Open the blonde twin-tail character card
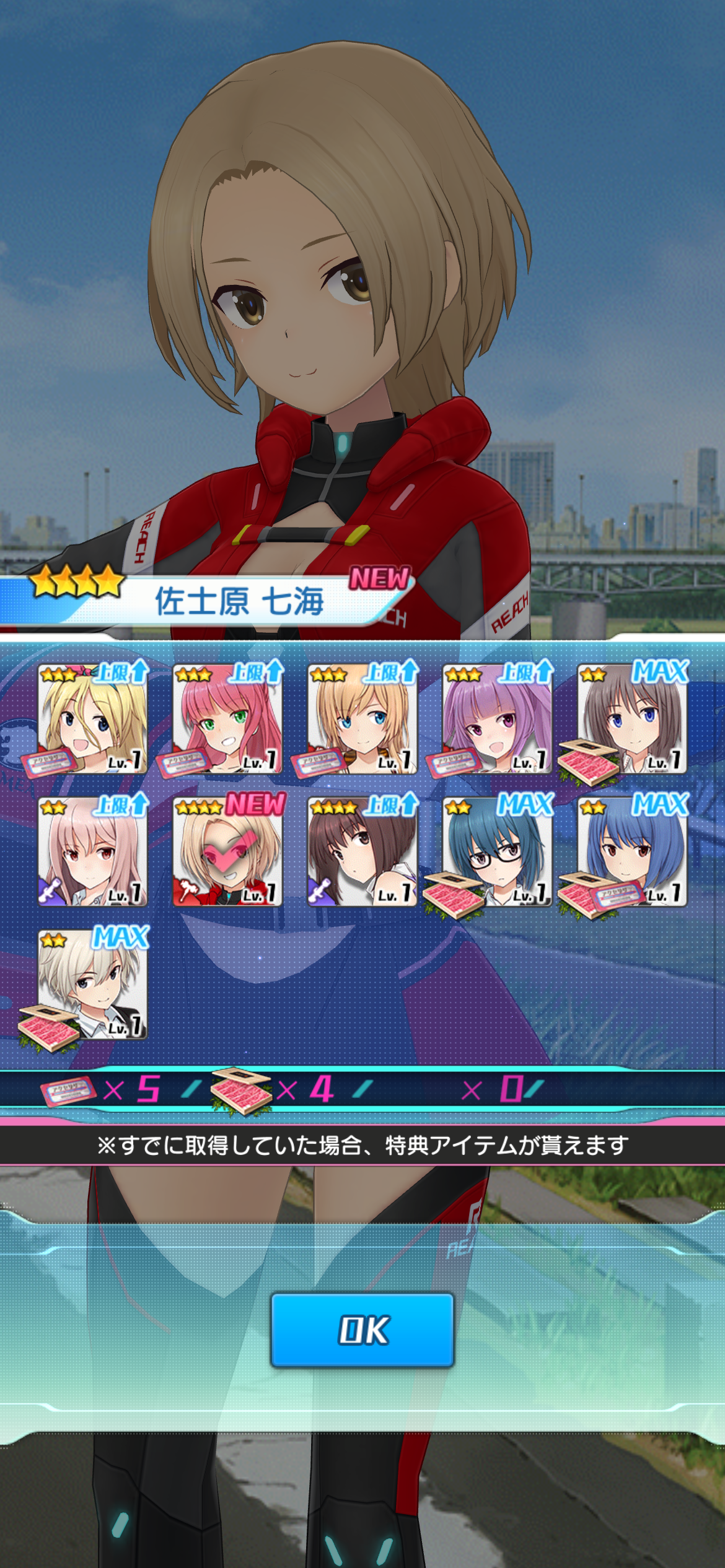This screenshot has width=725, height=1568. click(92, 718)
